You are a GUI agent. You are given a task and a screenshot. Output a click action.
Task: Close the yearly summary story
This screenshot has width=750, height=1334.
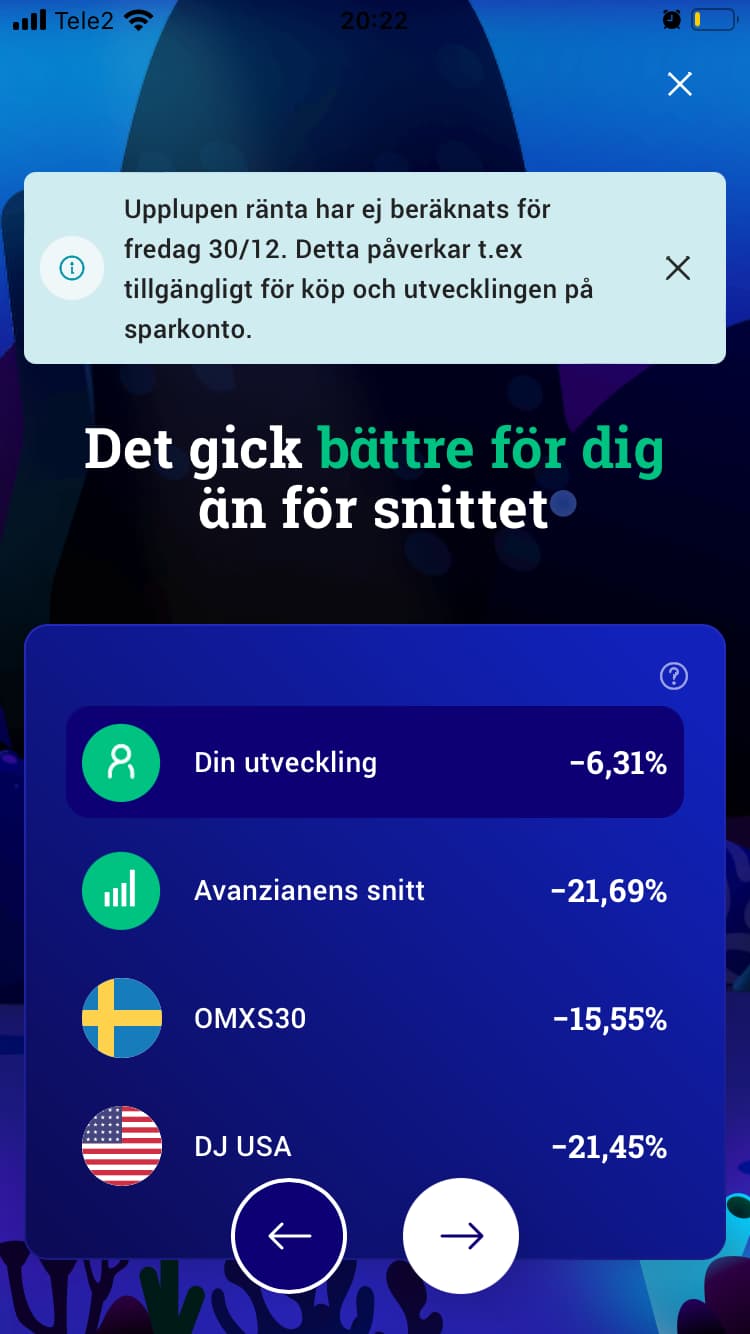pyautogui.click(x=679, y=84)
